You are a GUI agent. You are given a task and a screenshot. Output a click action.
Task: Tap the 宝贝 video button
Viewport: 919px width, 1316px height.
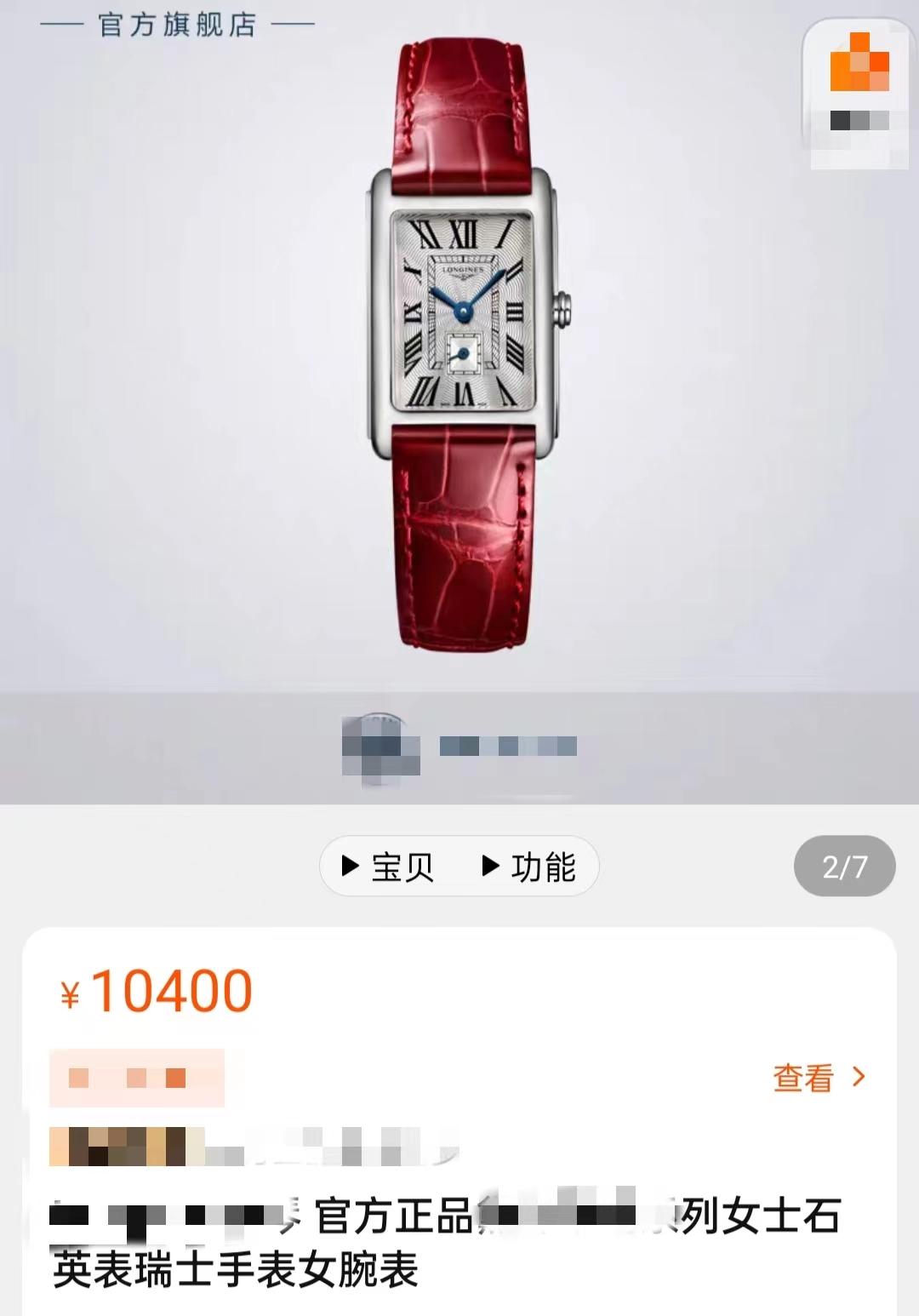(x=389, y=867)
